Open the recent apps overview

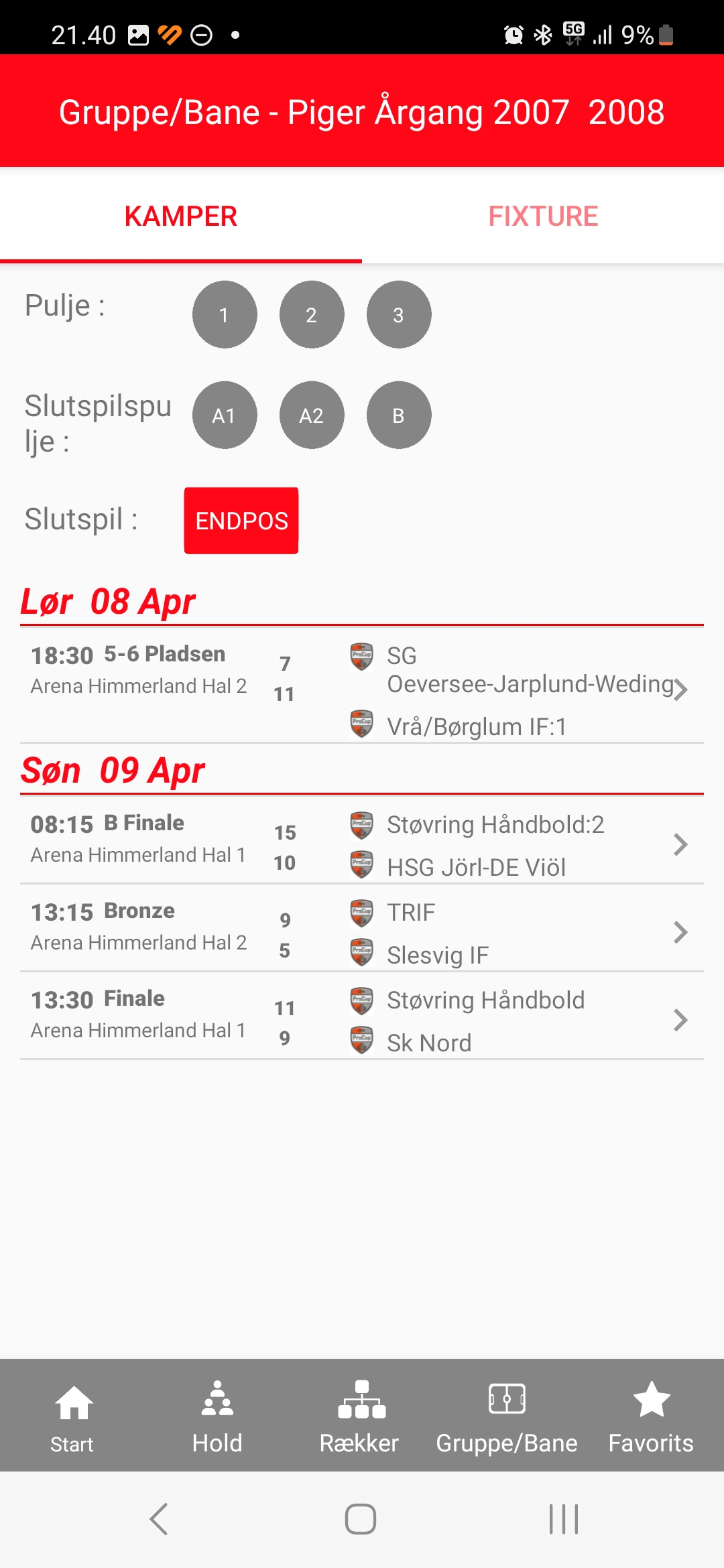point(564,1519)
